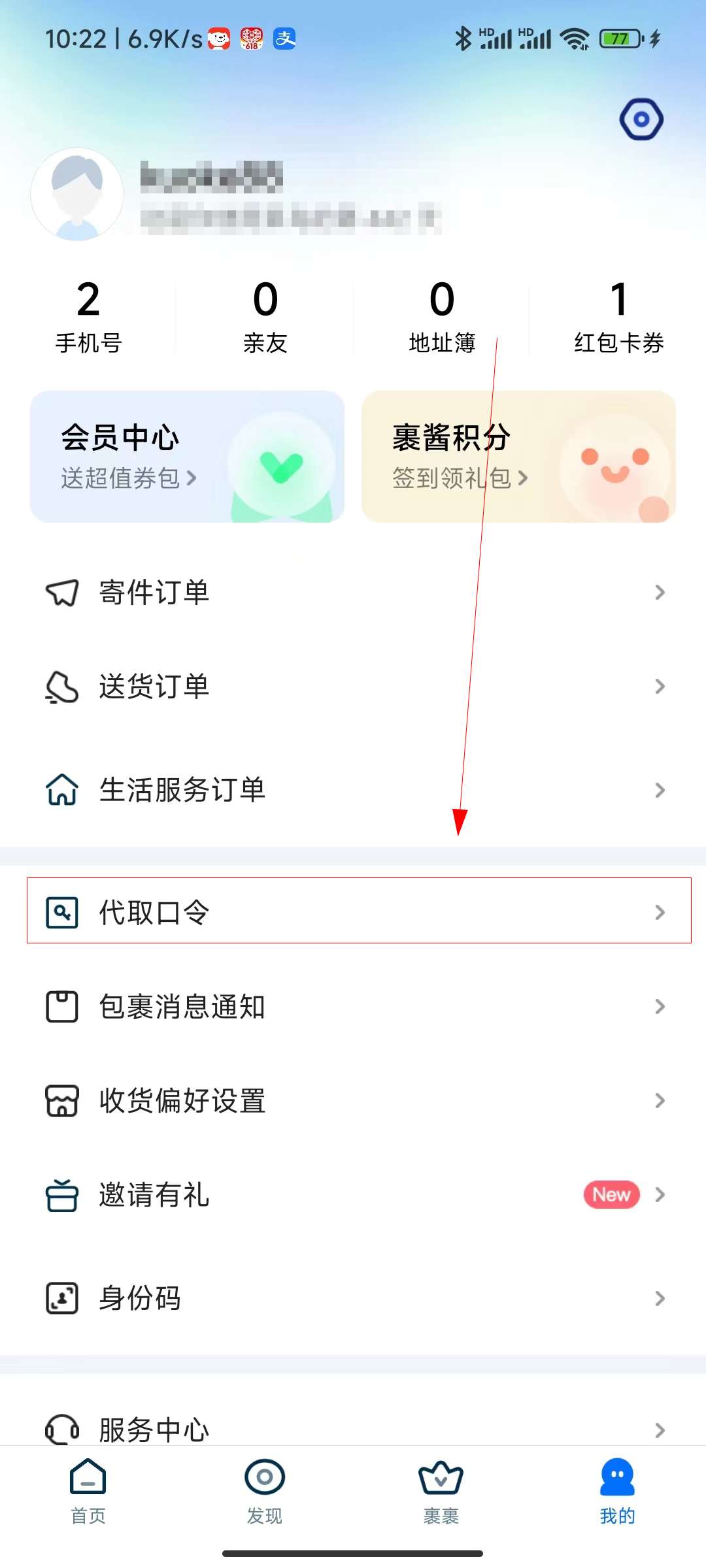Screen dimensions: 706x1568
Task: Open the settings hexagon icon
Action: click(x=641, y=120)
